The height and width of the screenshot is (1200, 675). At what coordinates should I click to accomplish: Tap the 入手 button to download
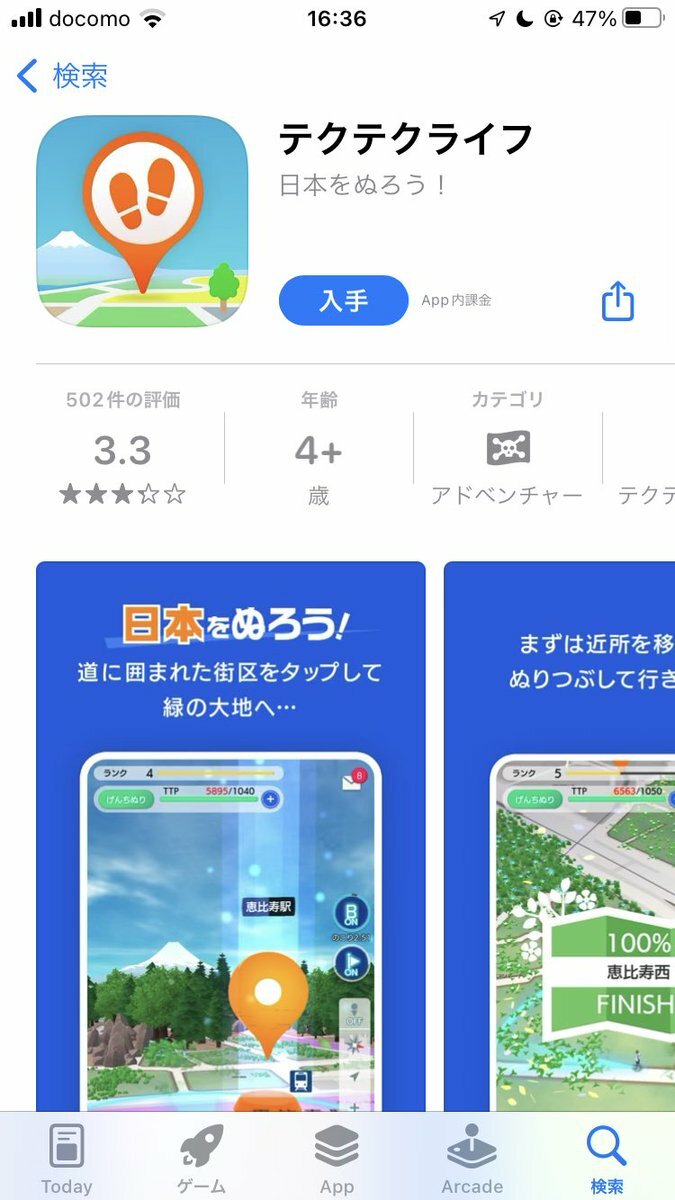(343, 300)
